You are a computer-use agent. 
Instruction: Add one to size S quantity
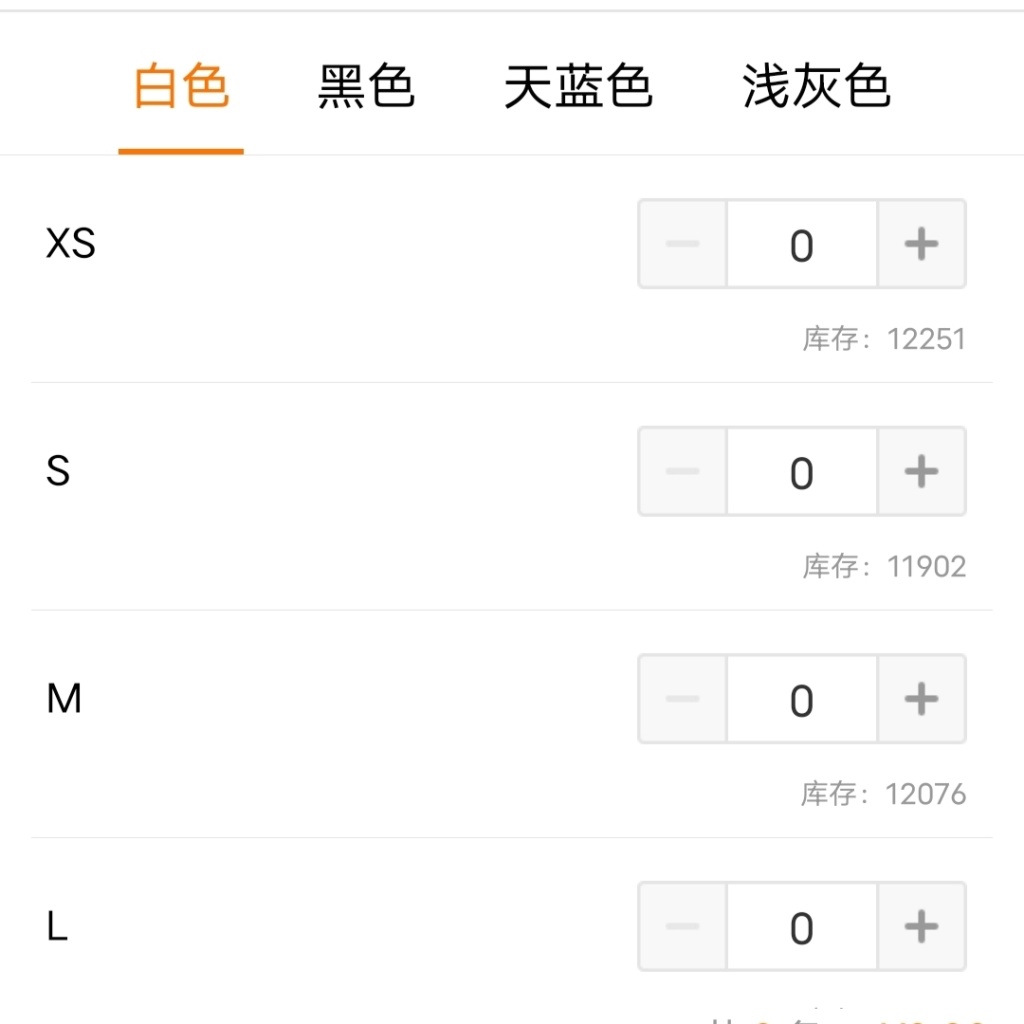point(921,472)
